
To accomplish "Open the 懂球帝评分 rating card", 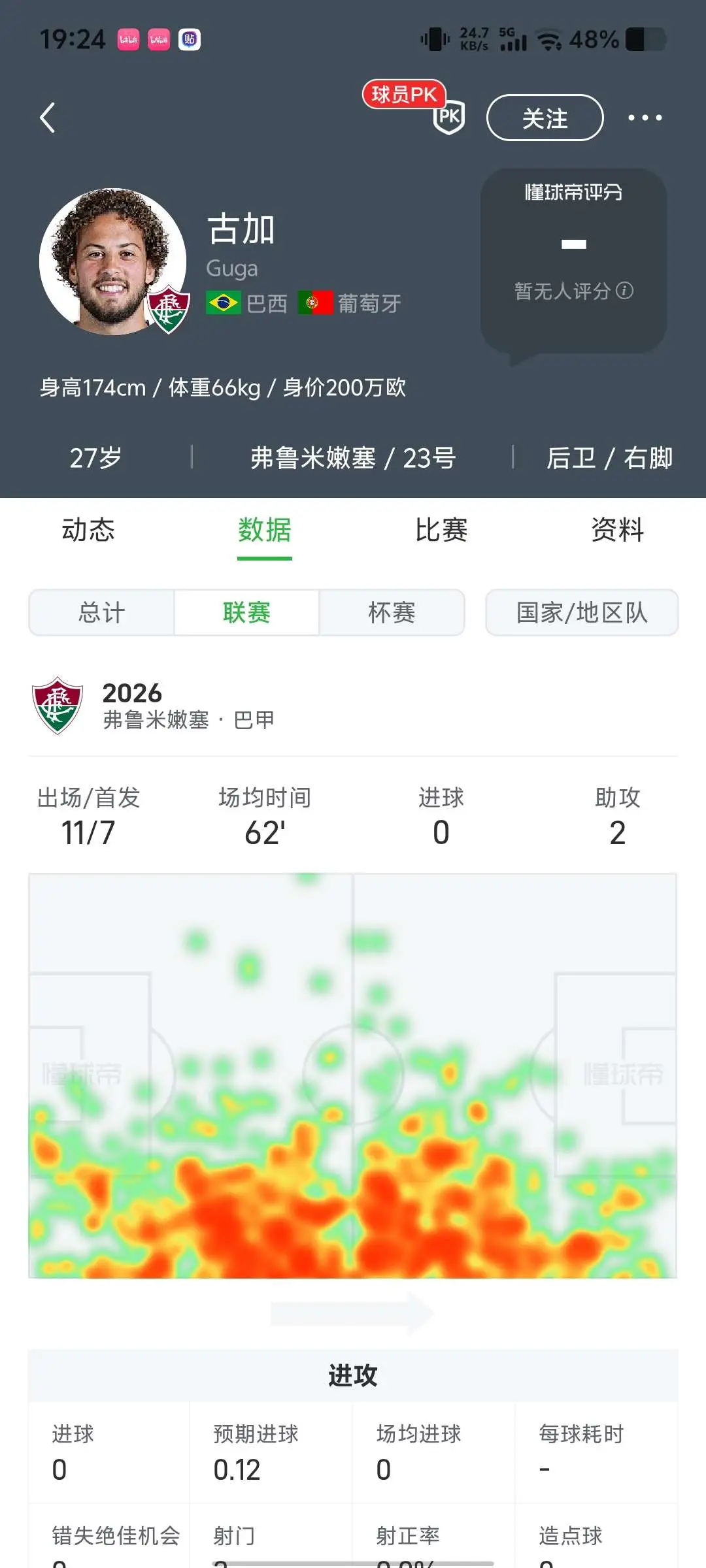I will [x=573, y=261].
